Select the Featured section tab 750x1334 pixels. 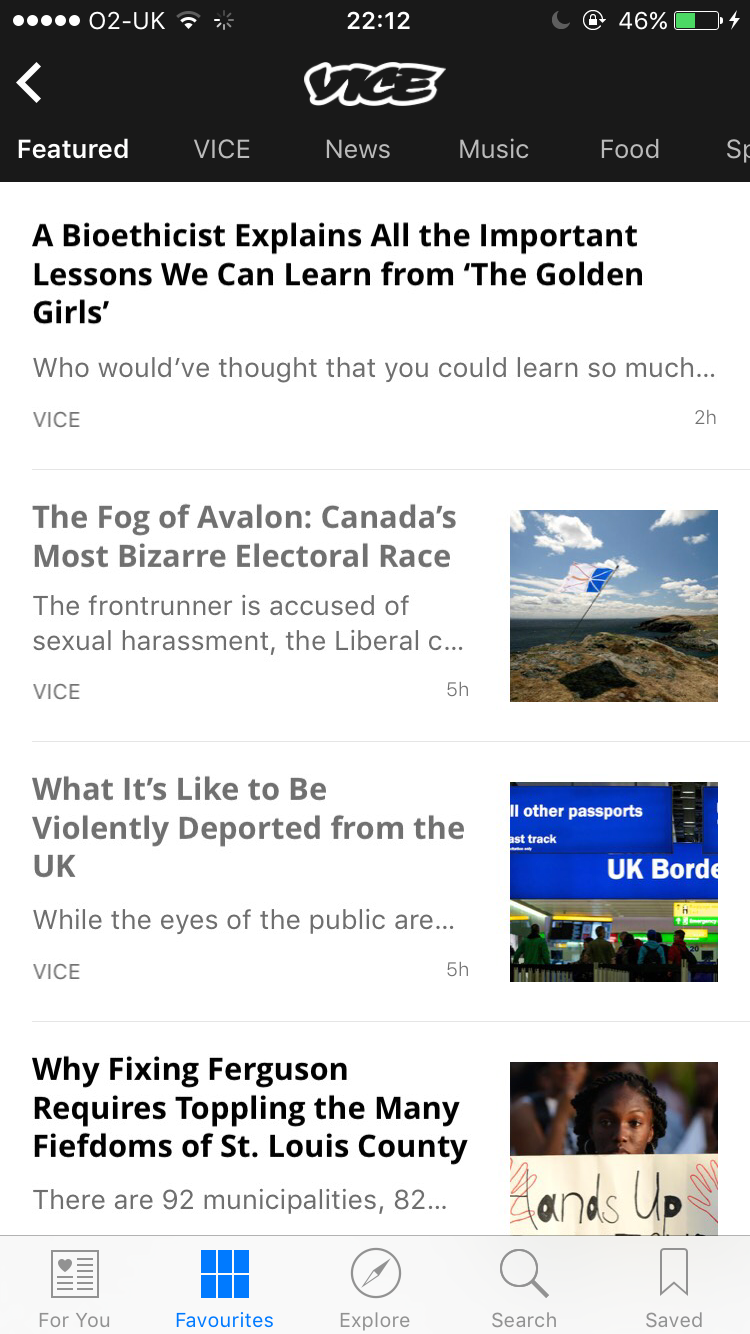click(x=73, y=149)
